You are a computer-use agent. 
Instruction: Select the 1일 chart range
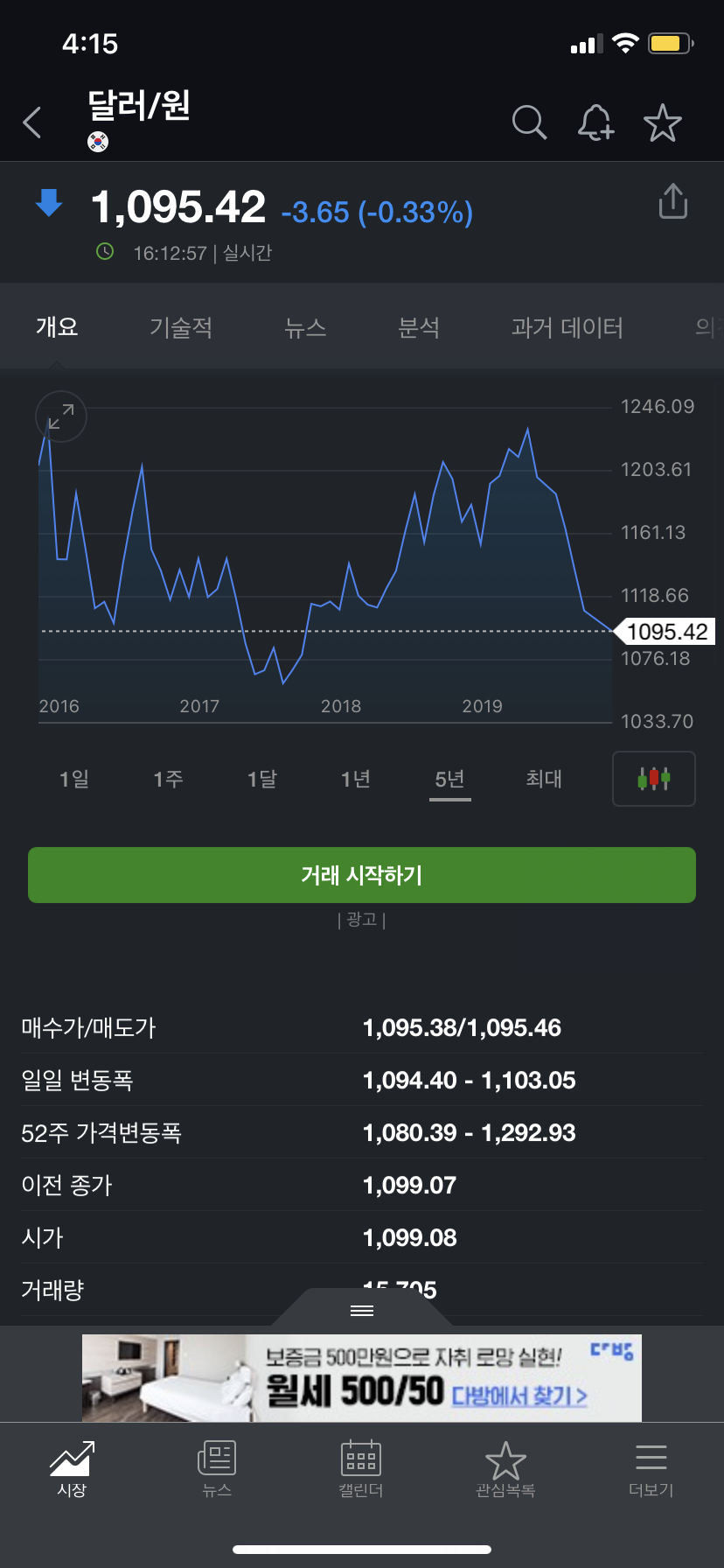[74, 779]
